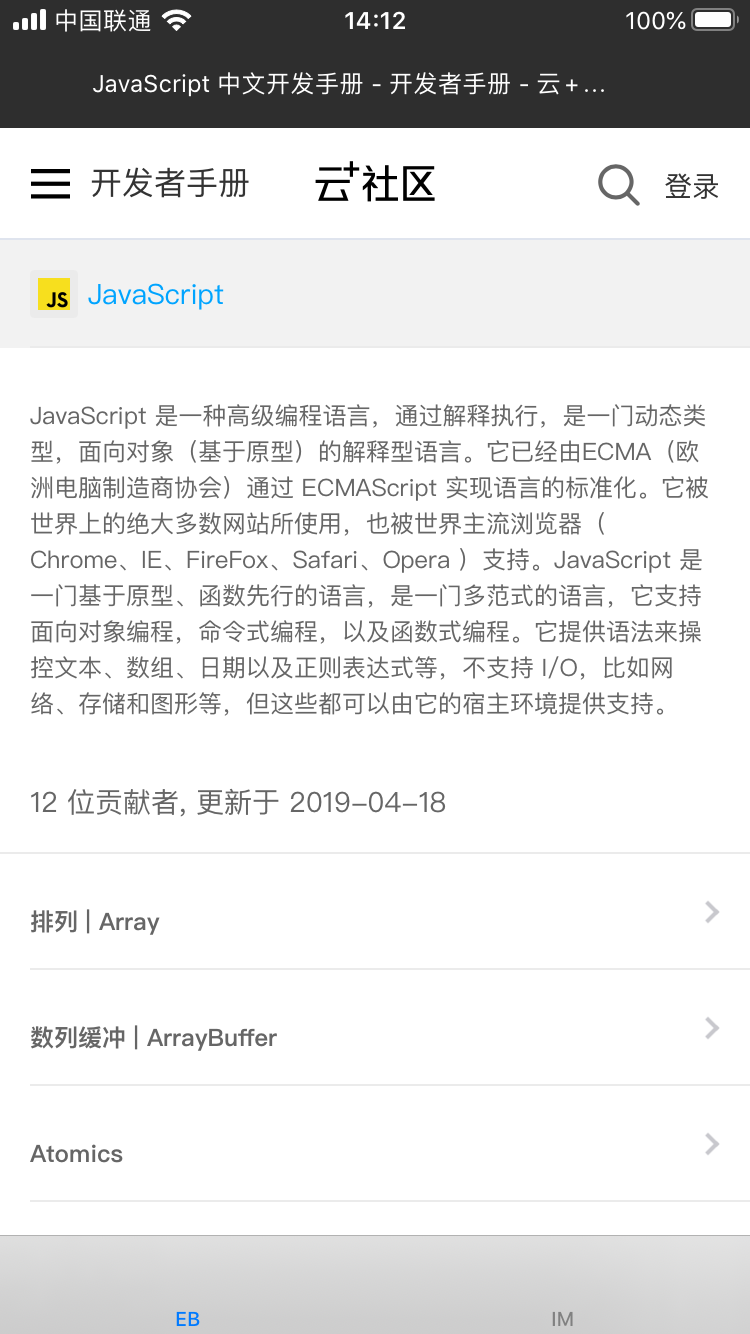Click the 开发者手册 menu item

170,184
